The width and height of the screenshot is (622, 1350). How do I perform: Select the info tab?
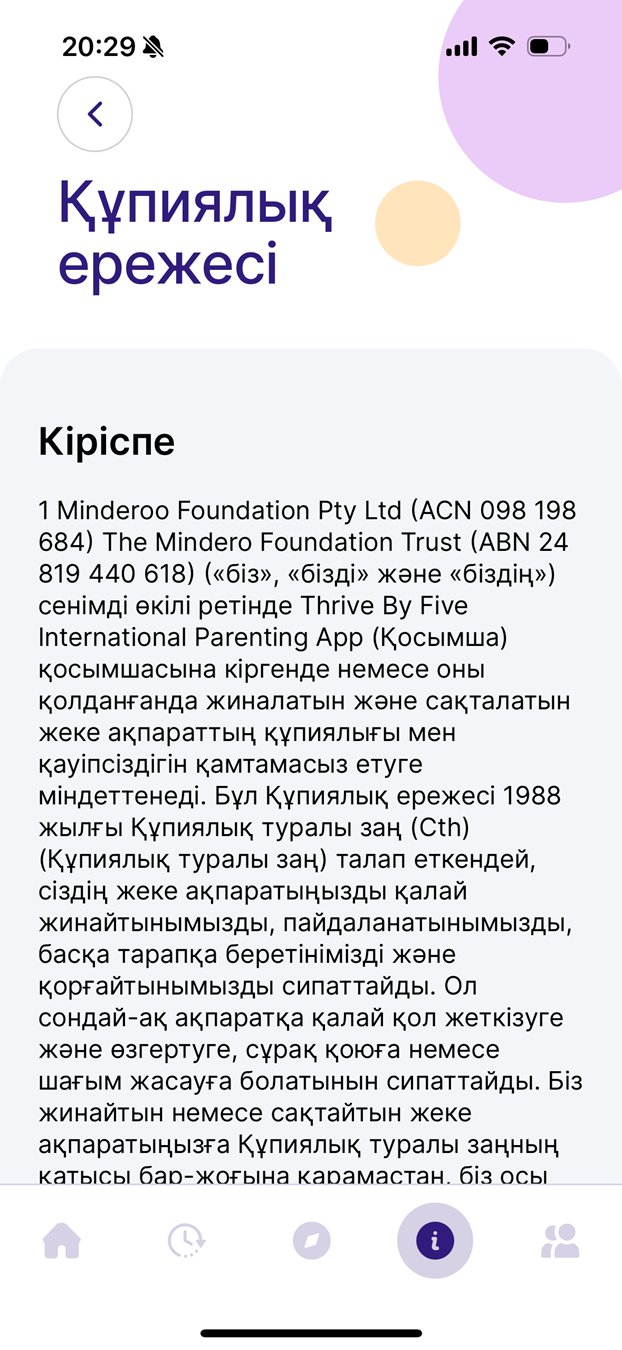click(x=435, y=1241)
